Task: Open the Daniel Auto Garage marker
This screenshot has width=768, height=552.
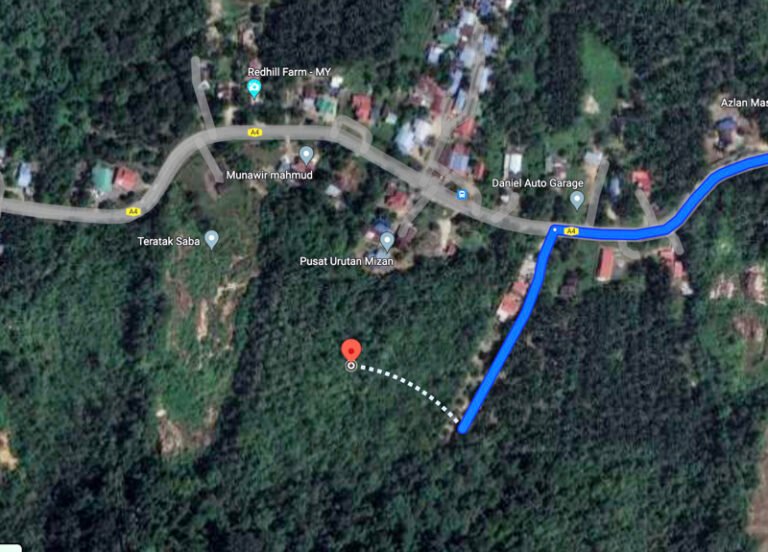Action: (576, 199)
